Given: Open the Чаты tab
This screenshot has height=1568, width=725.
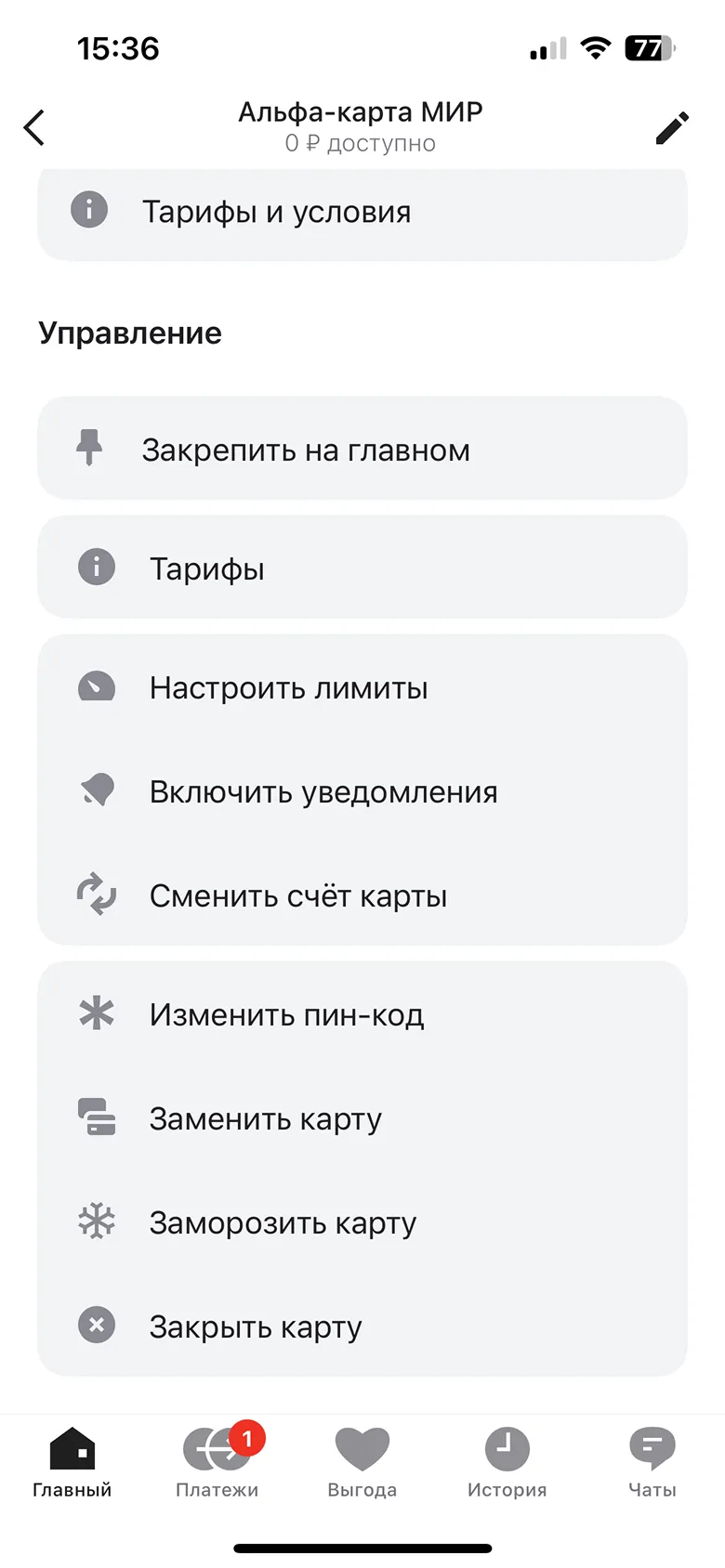Looking at the screenshot, I should pyautogui.click(x=652, y=1463).
